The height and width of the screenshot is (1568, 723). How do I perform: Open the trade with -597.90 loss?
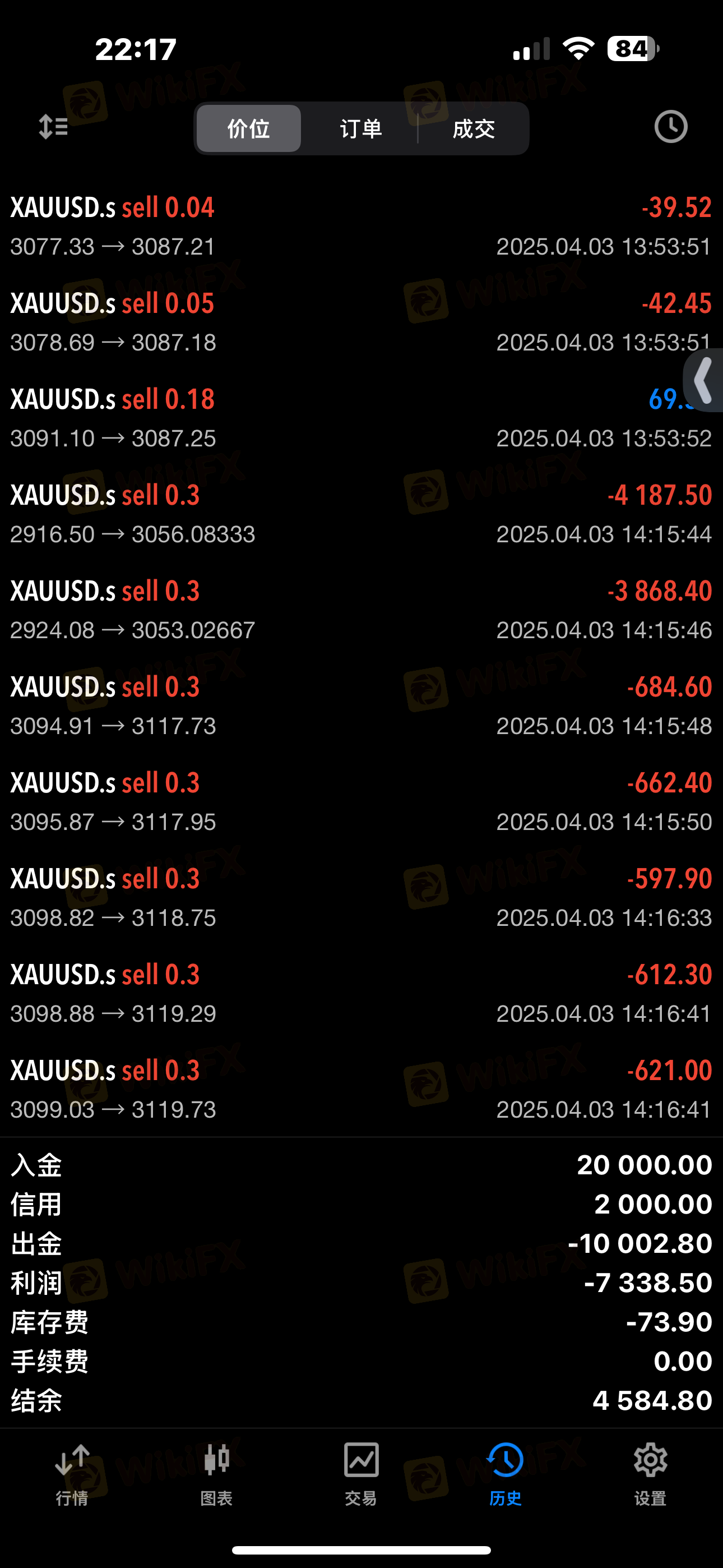coord(361,897)
